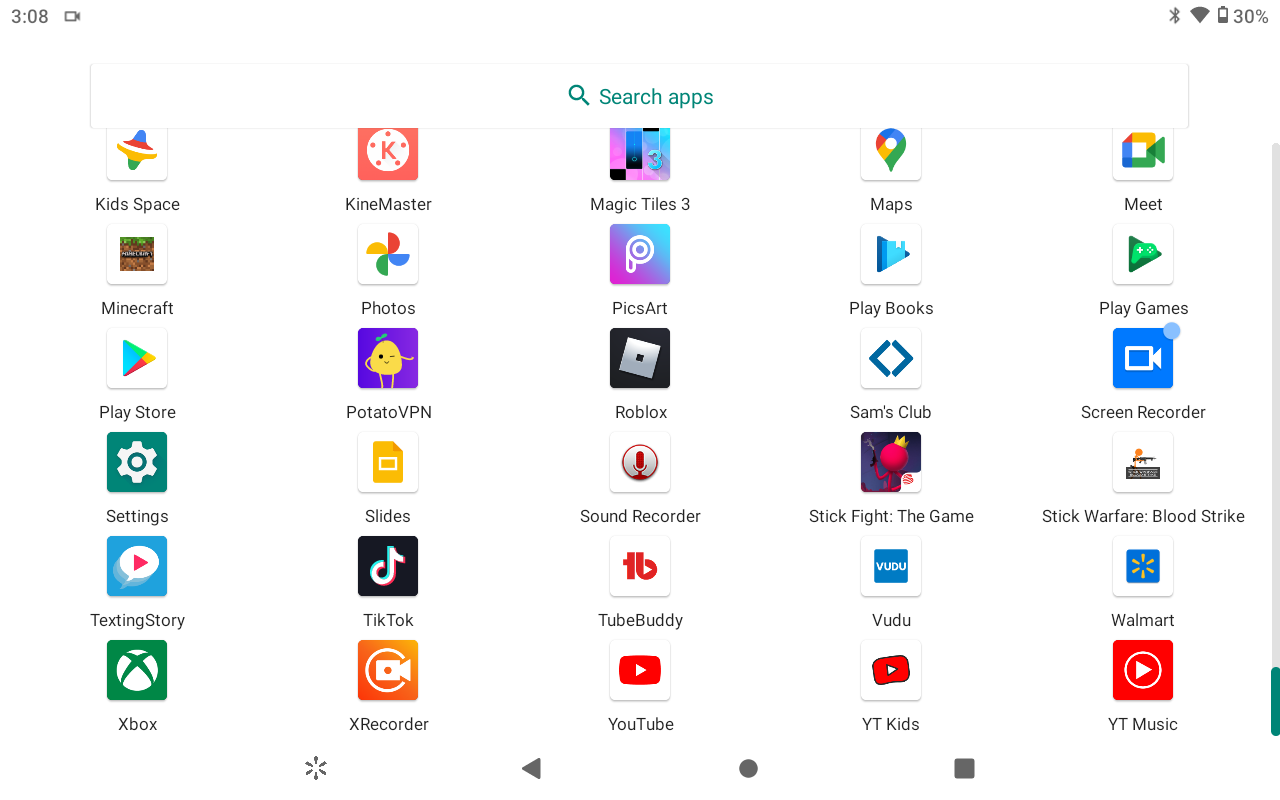Launch Stick Fight: The Game

tap(891, 462)
